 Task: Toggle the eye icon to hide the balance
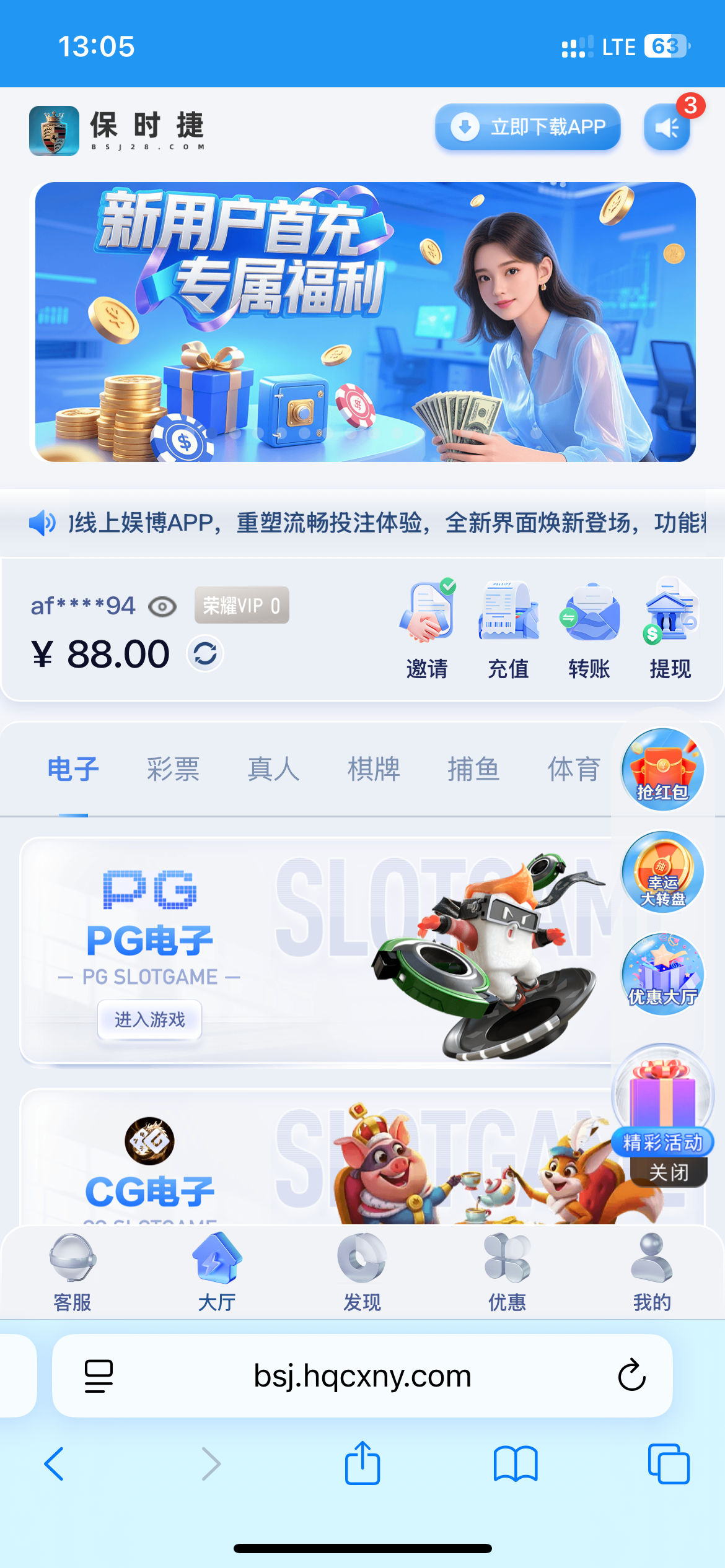pyautogui.click(x=162, y=607)
